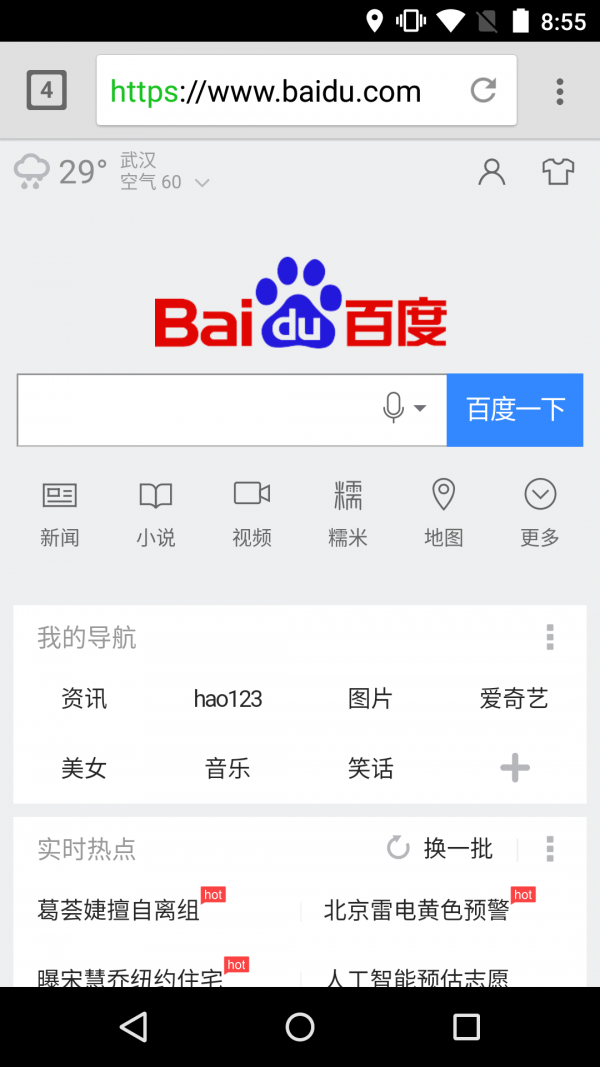Open the tab switcher showing 4 tabs
The height and width of the screenshot is (1067, 600).
coord(46,91)
